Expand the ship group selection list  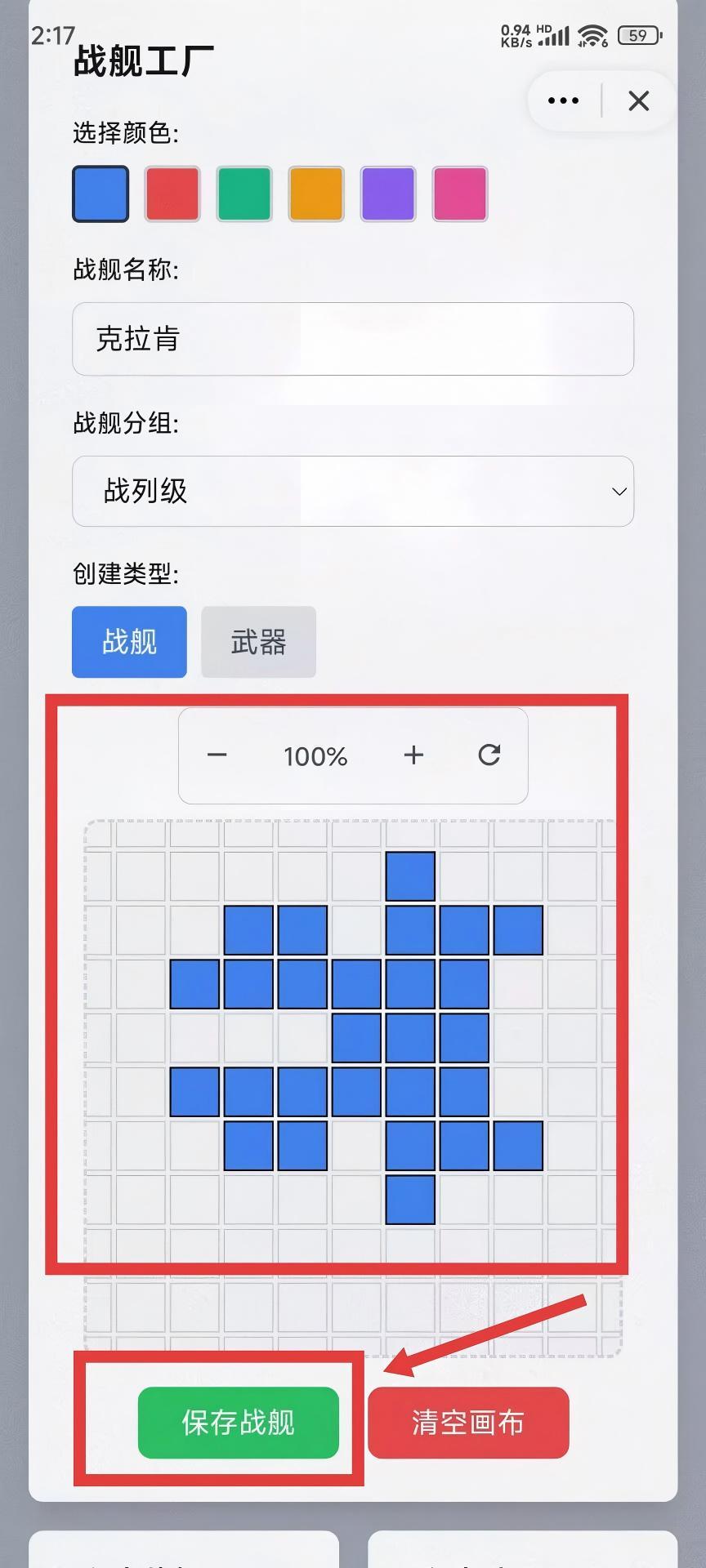pyautogui.click(x=353, y=491)
